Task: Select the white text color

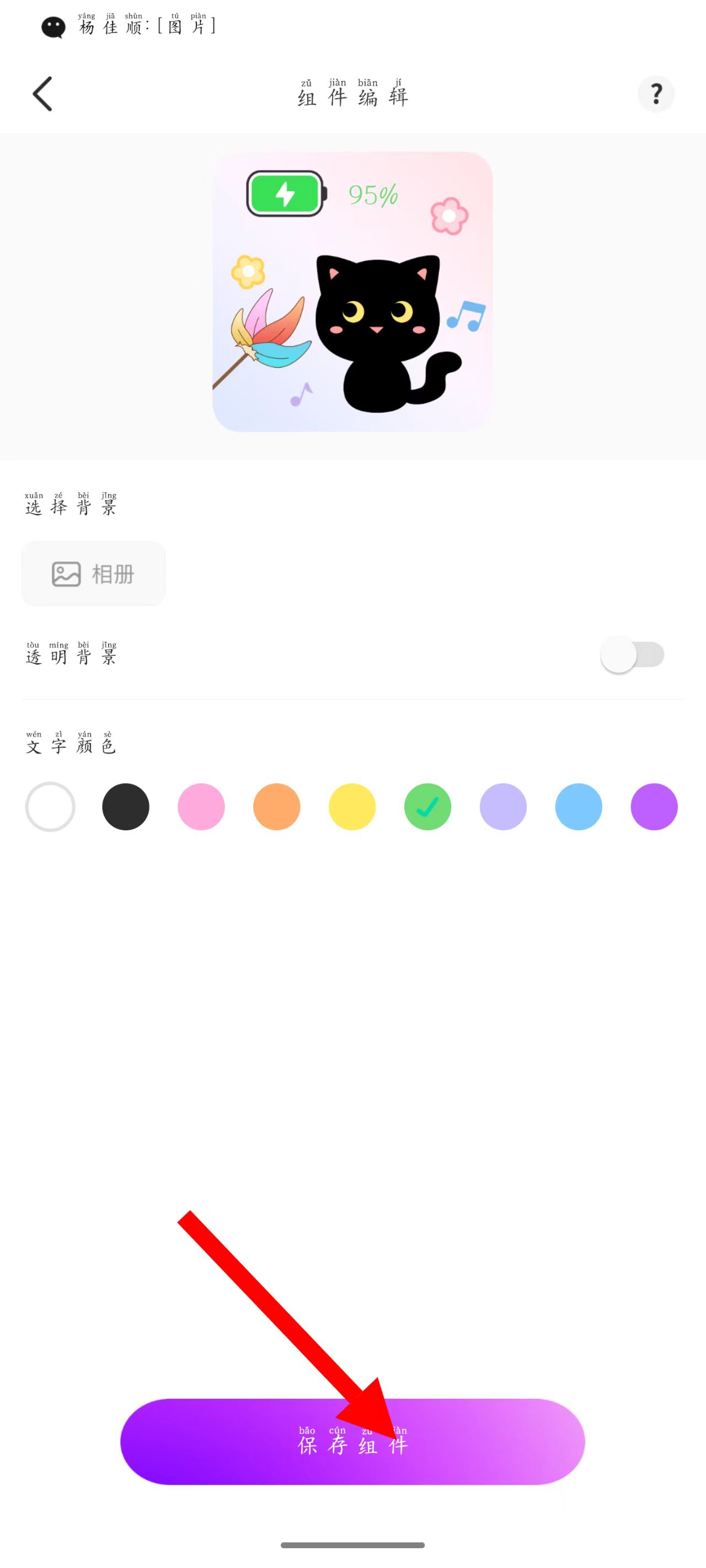Action: click(x=50, y=807)
